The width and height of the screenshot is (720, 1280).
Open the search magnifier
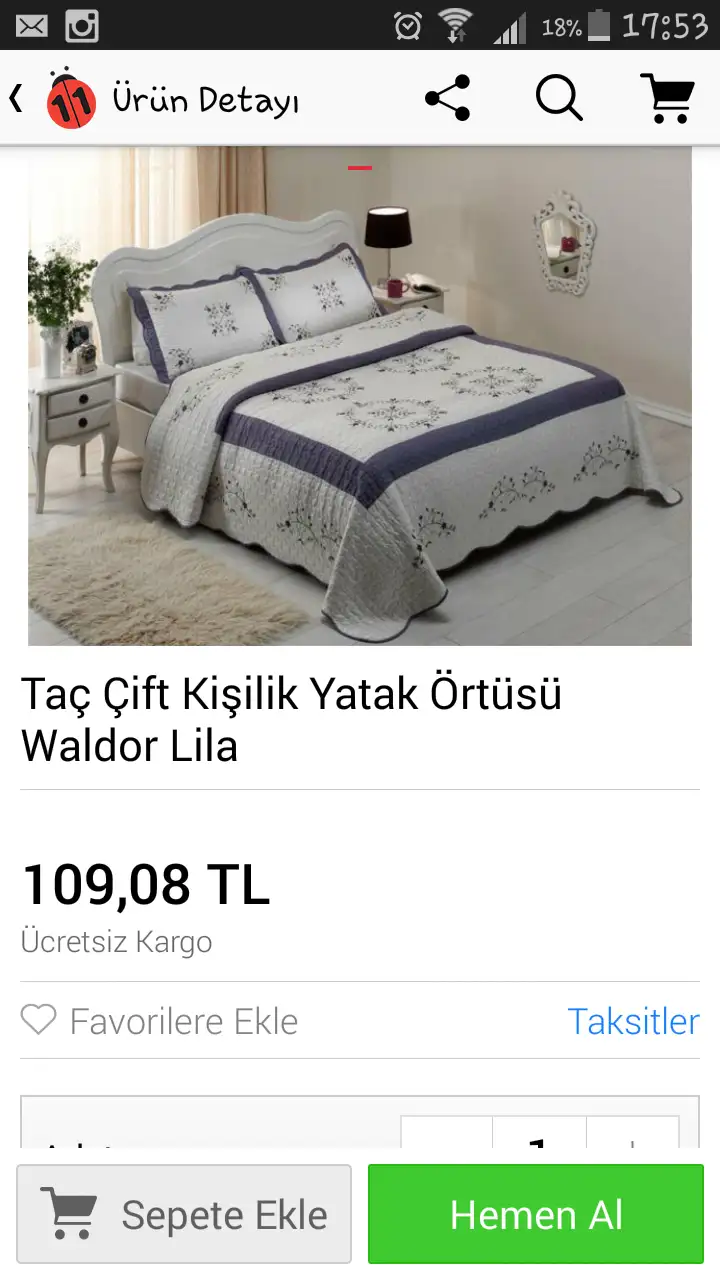(x=559, y=98)
